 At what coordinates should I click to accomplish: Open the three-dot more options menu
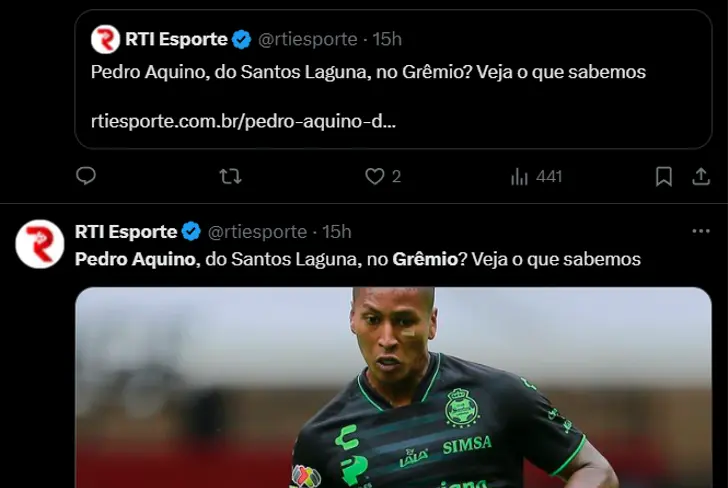[x=701, y=231]
